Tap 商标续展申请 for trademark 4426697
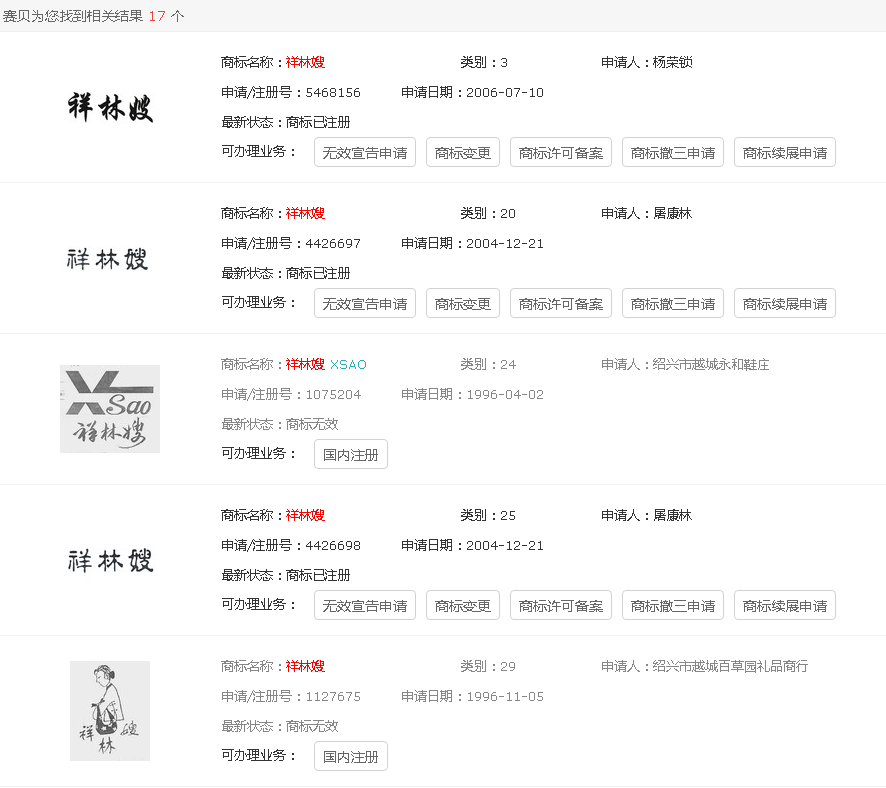 coord(784,304)
